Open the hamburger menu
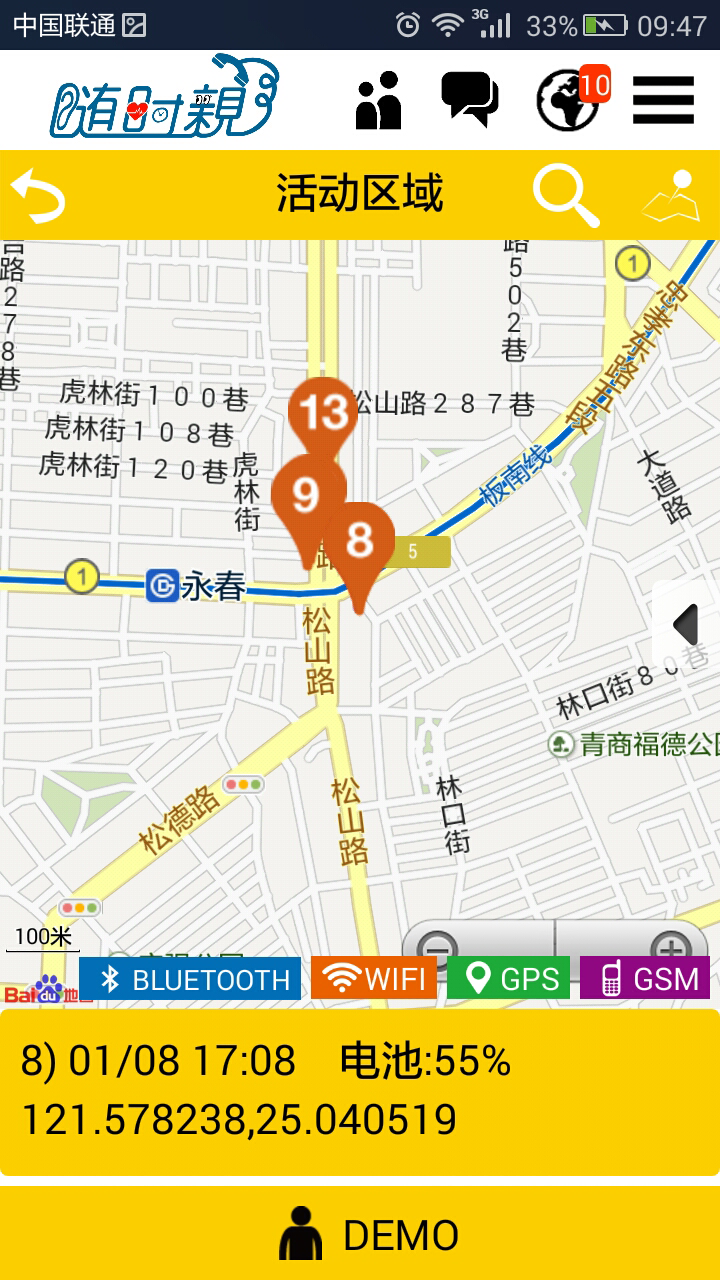The image size is (720, 1280). 663,100
